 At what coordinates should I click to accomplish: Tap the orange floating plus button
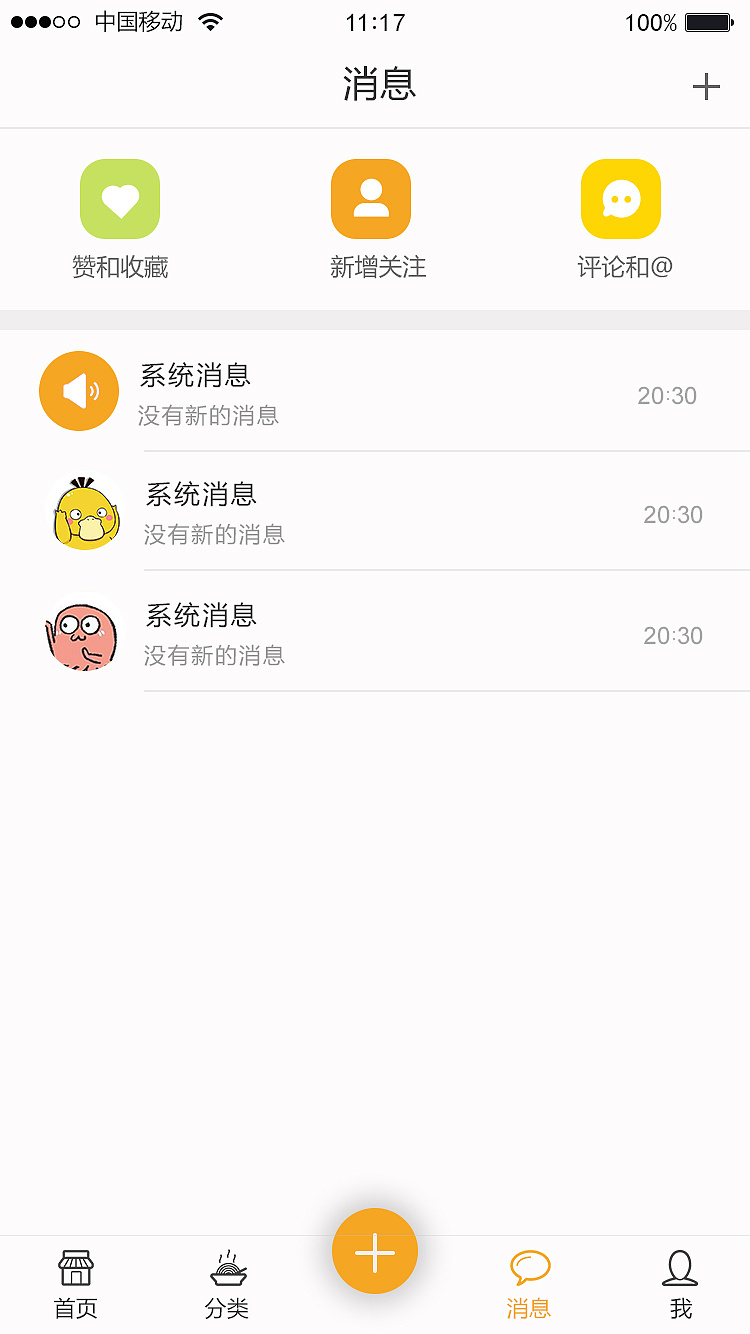coord(375,1251)
